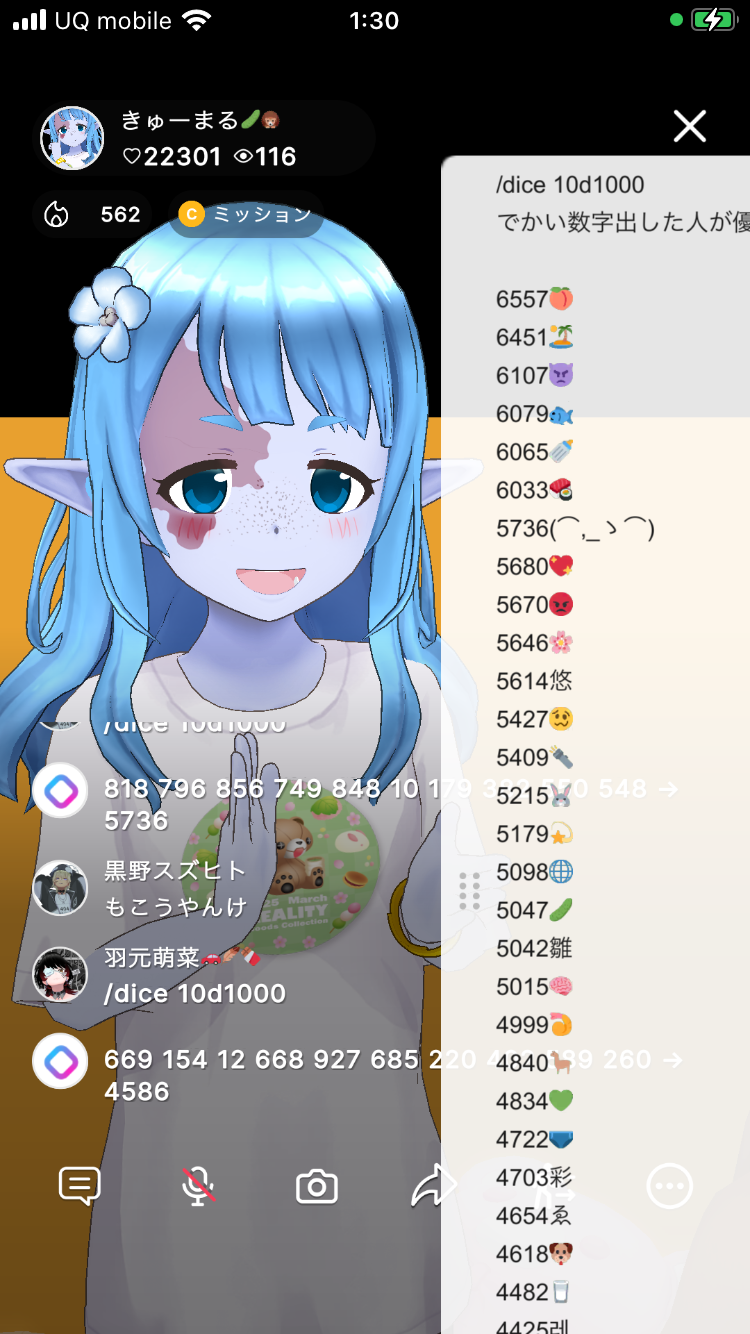
Task: Tap the flame 562 badge
Action: 93,214
